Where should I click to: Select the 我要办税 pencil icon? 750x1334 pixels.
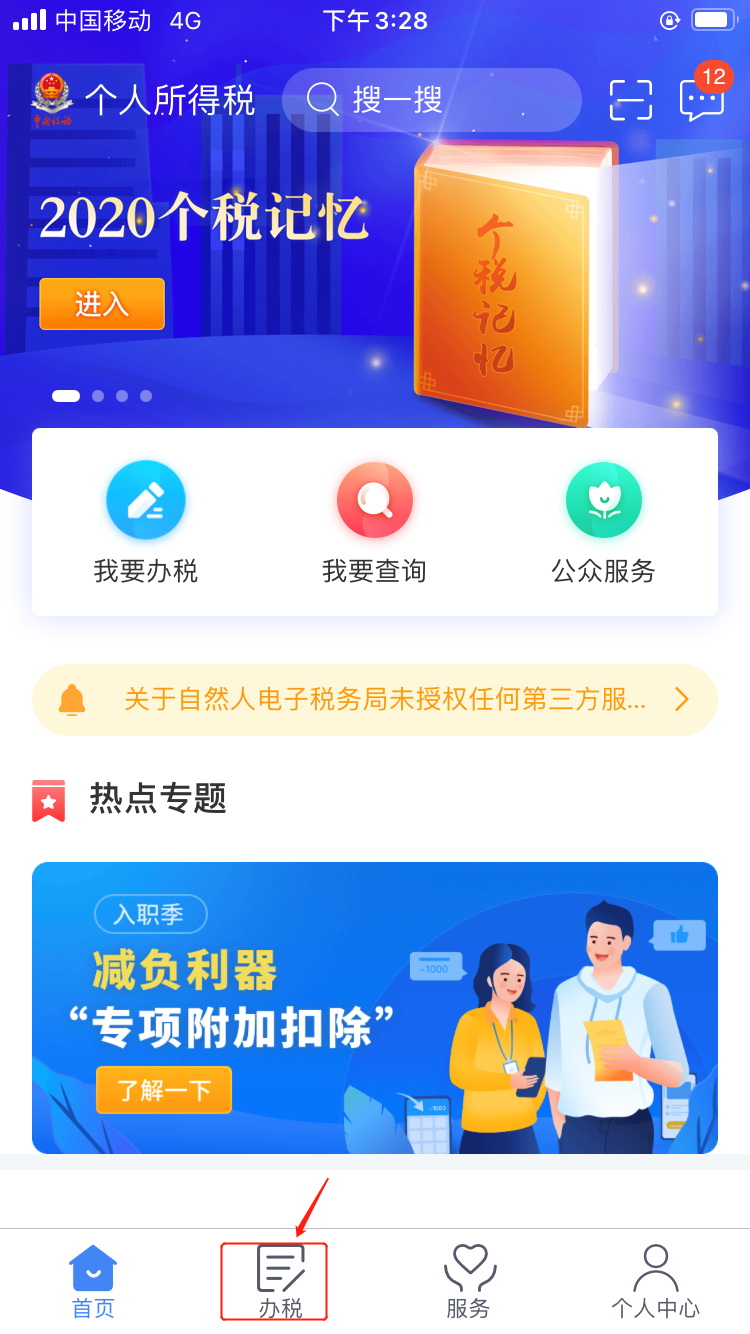(145, 500)
